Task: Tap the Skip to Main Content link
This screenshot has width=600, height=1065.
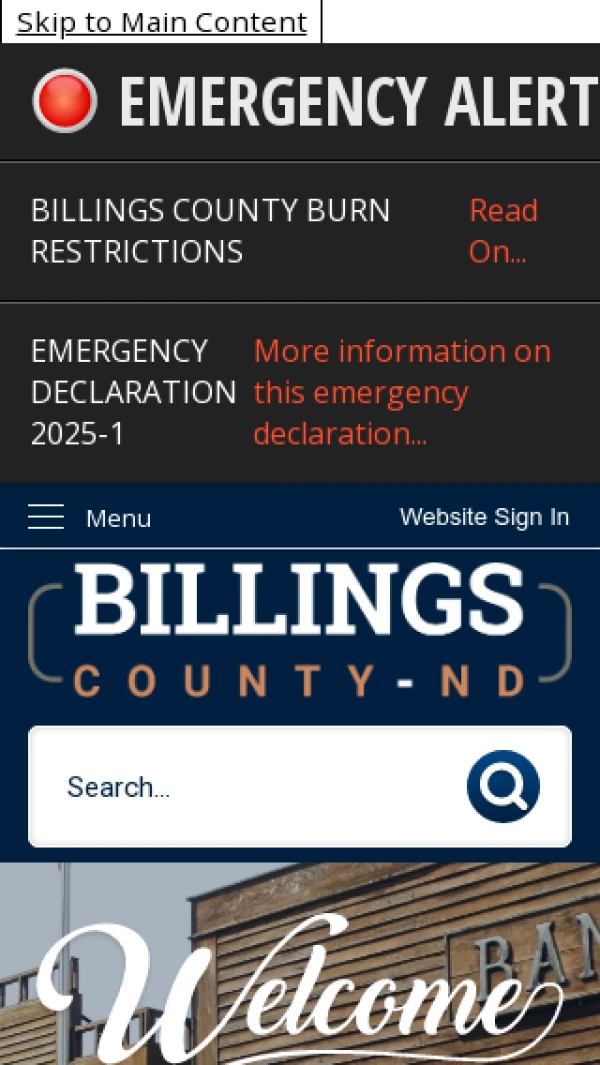Action: pos(161,22)
